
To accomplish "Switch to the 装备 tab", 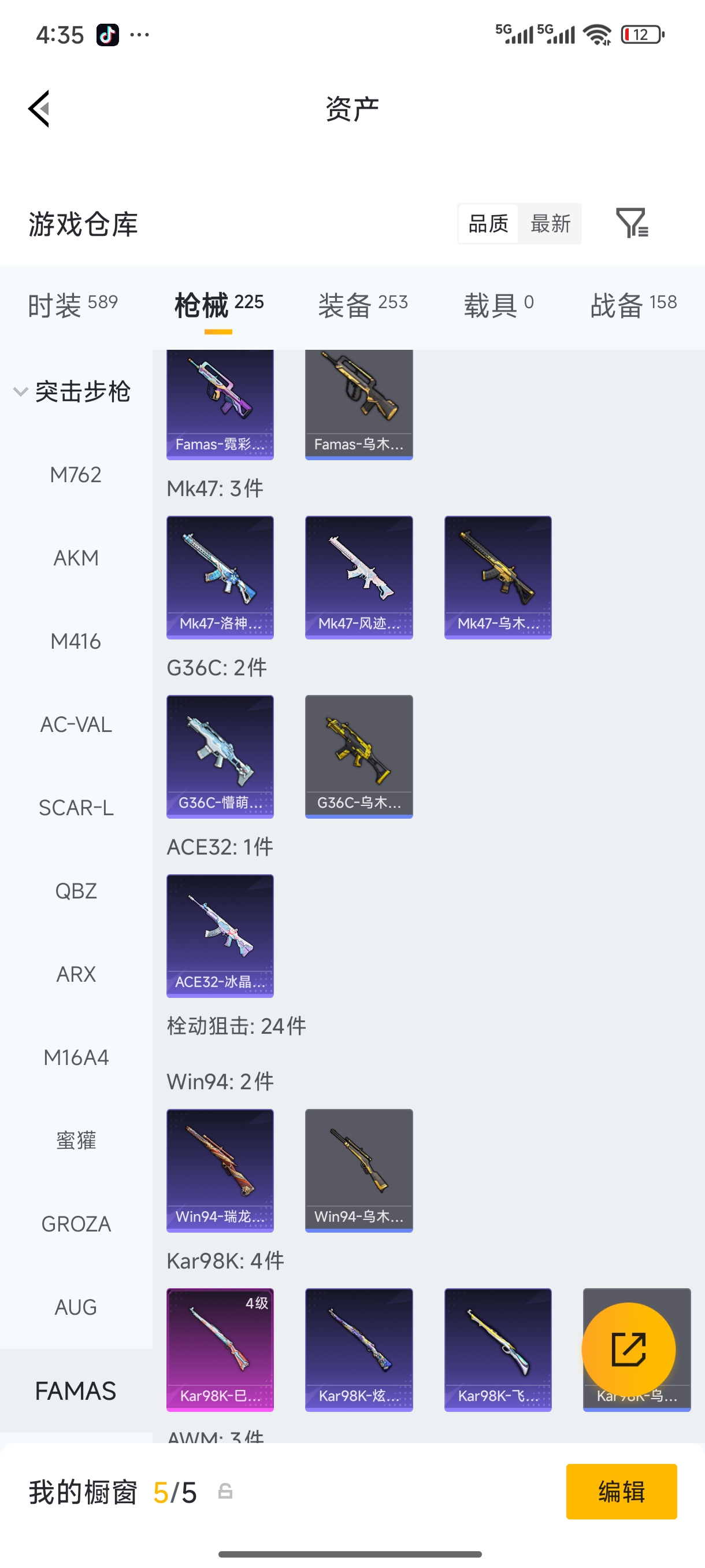I will 362,304.
